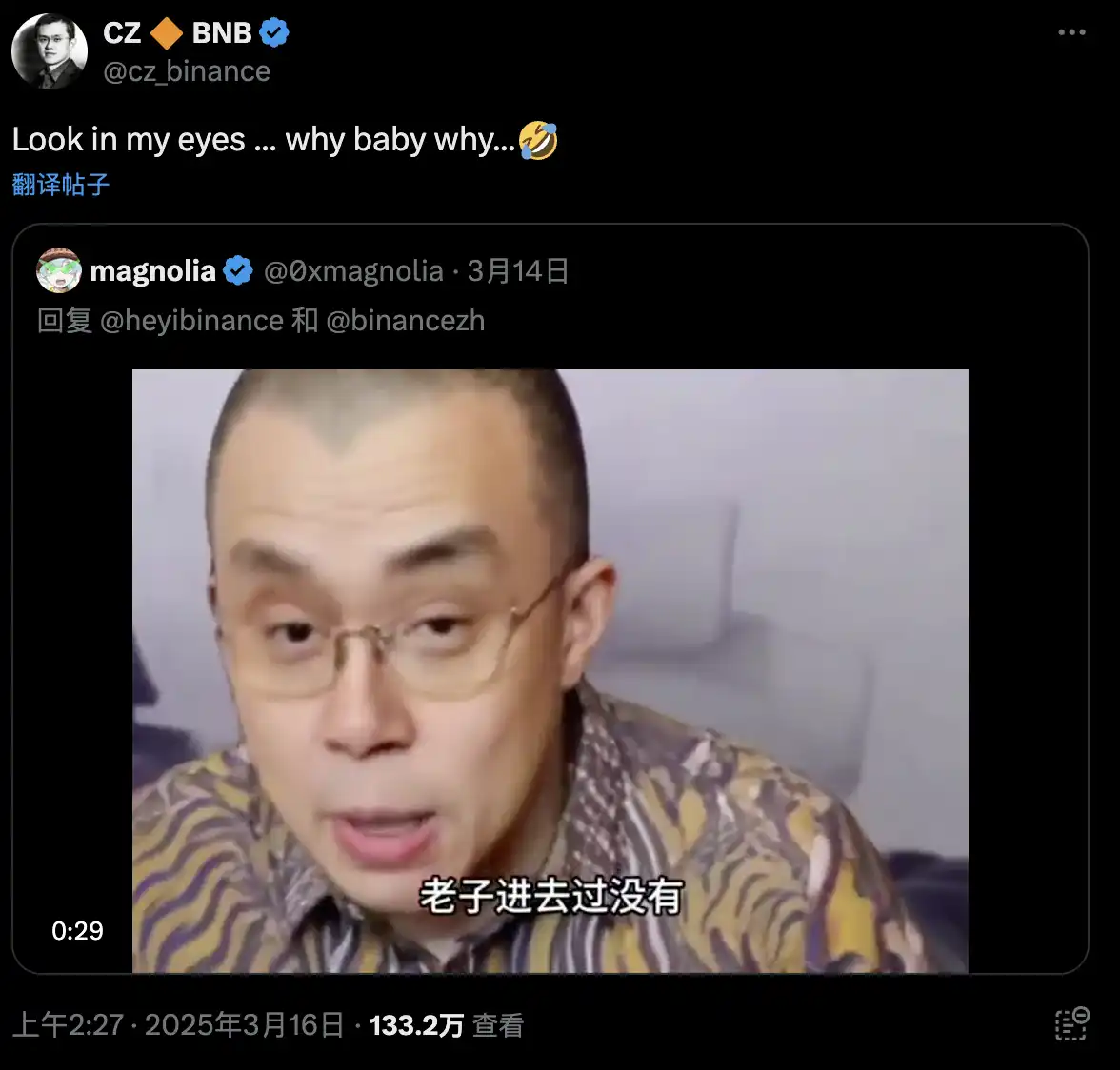The image size is (1120, 1070).
Task: Open the view count 133.2万 查看
Action: click(446, 1025)
